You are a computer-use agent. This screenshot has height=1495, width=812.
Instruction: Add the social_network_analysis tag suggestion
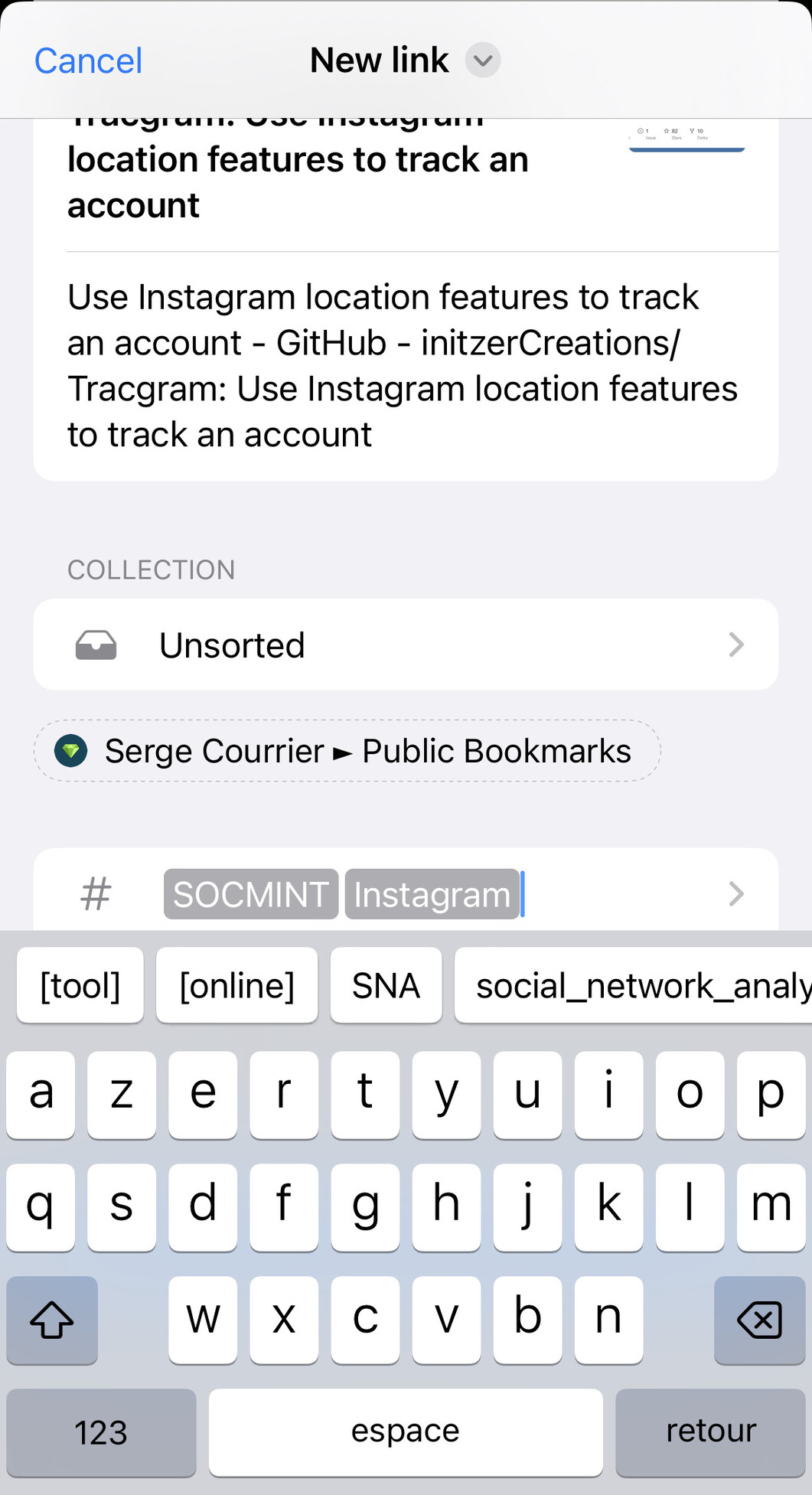tap(634, 986)
